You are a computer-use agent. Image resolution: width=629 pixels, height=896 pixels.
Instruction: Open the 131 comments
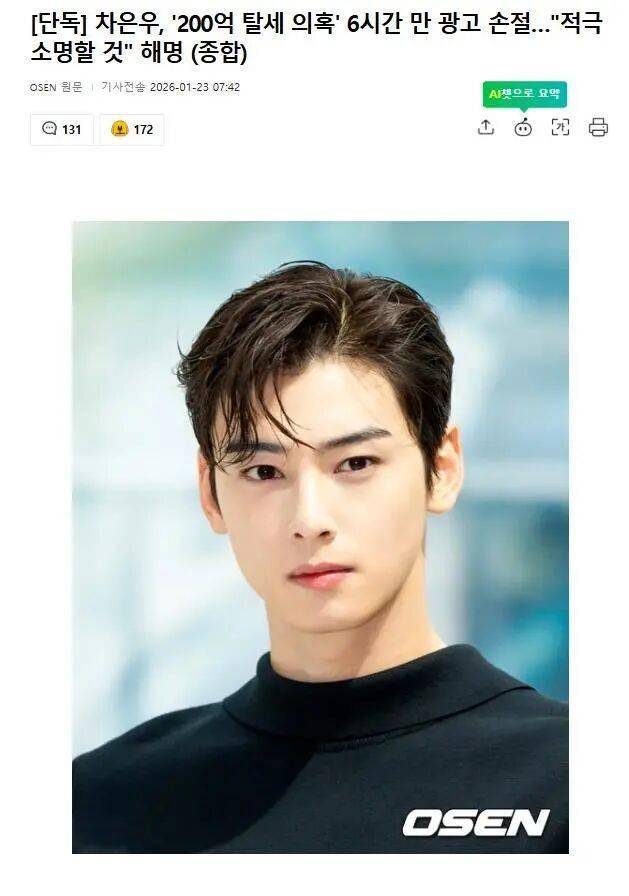point(62,129)
